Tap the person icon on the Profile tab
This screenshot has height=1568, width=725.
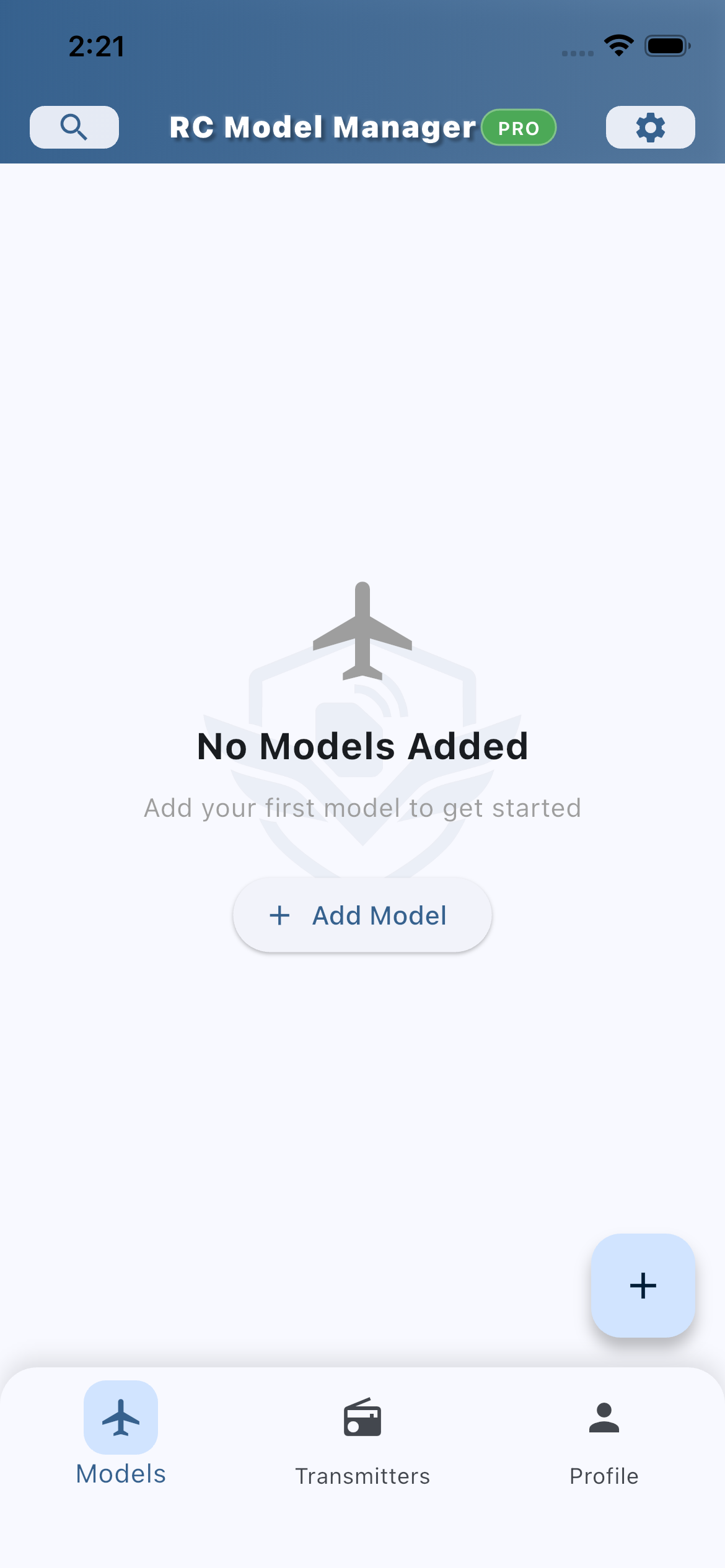(604, 1418)
